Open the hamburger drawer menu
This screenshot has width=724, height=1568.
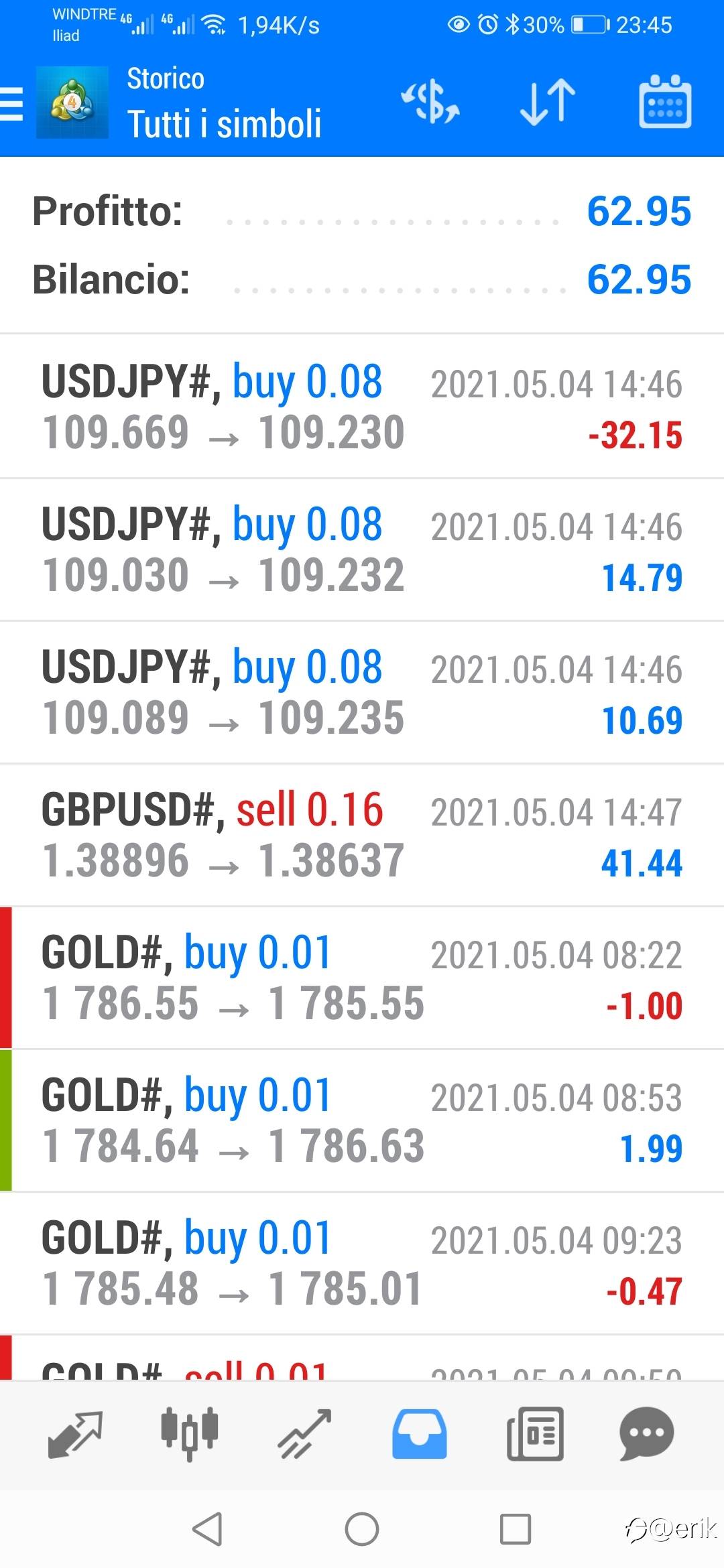pos(12,104)
